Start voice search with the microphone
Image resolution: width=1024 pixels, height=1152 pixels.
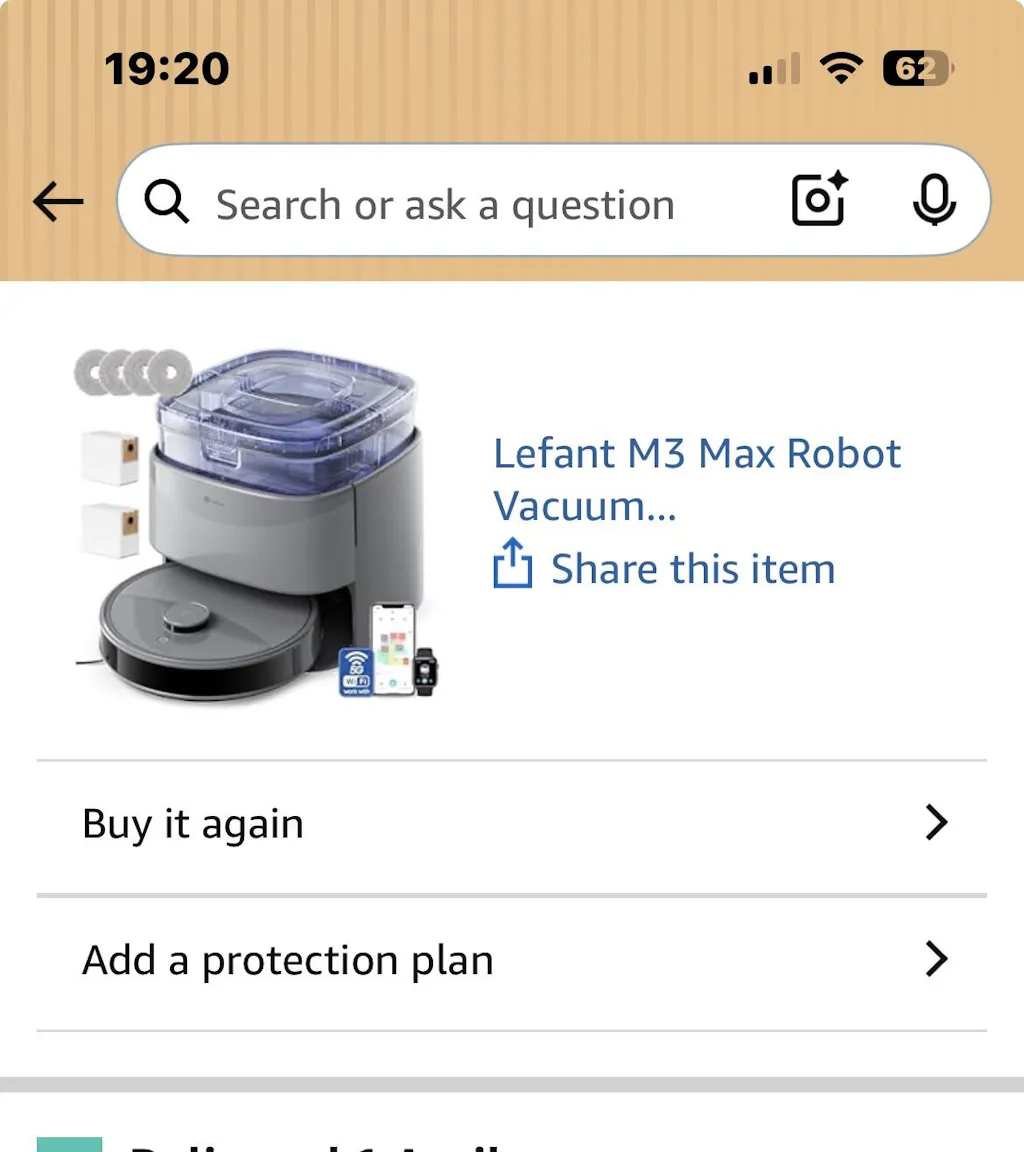point(934,201)
